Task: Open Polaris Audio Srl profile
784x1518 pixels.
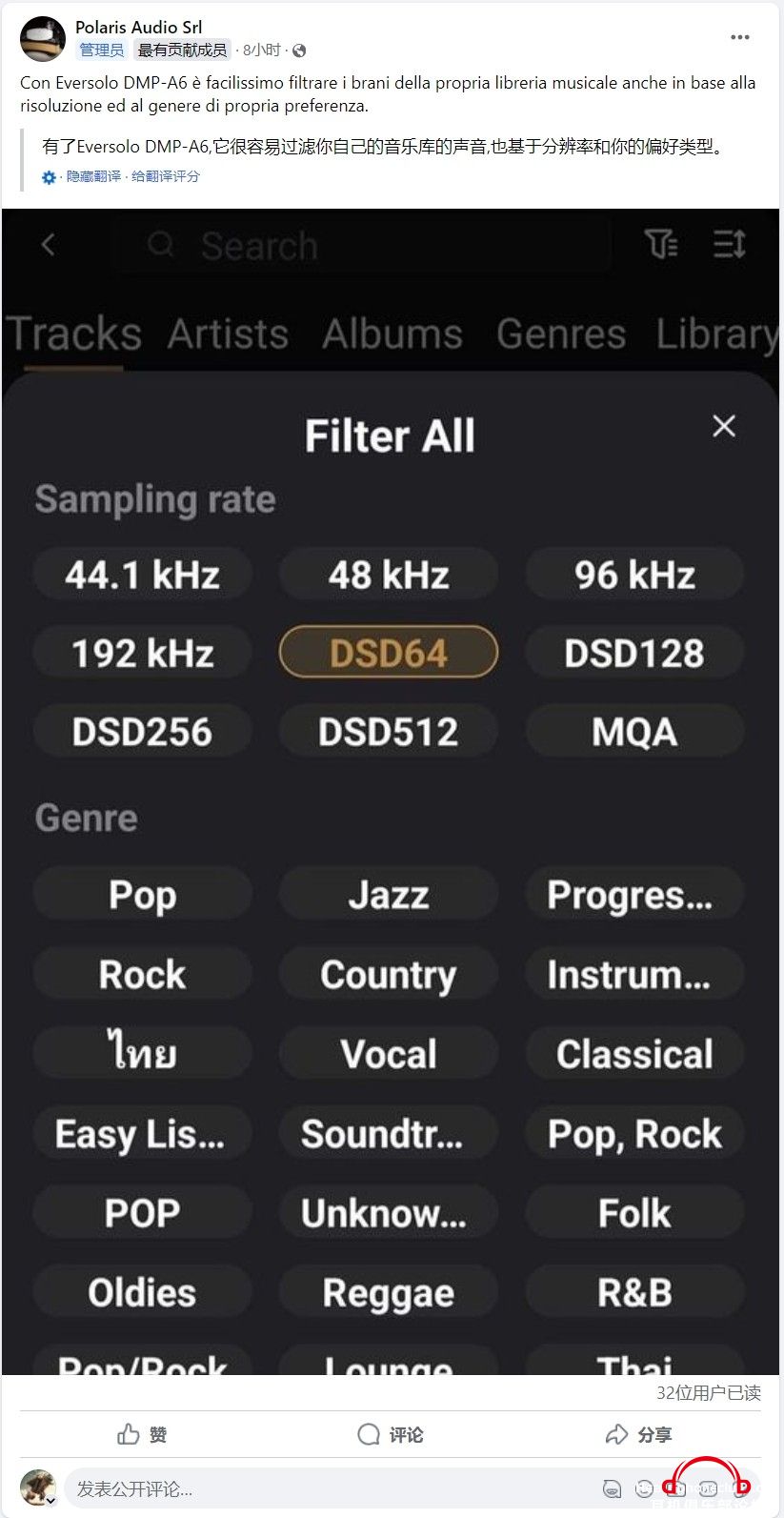Action: pos(138,27)
